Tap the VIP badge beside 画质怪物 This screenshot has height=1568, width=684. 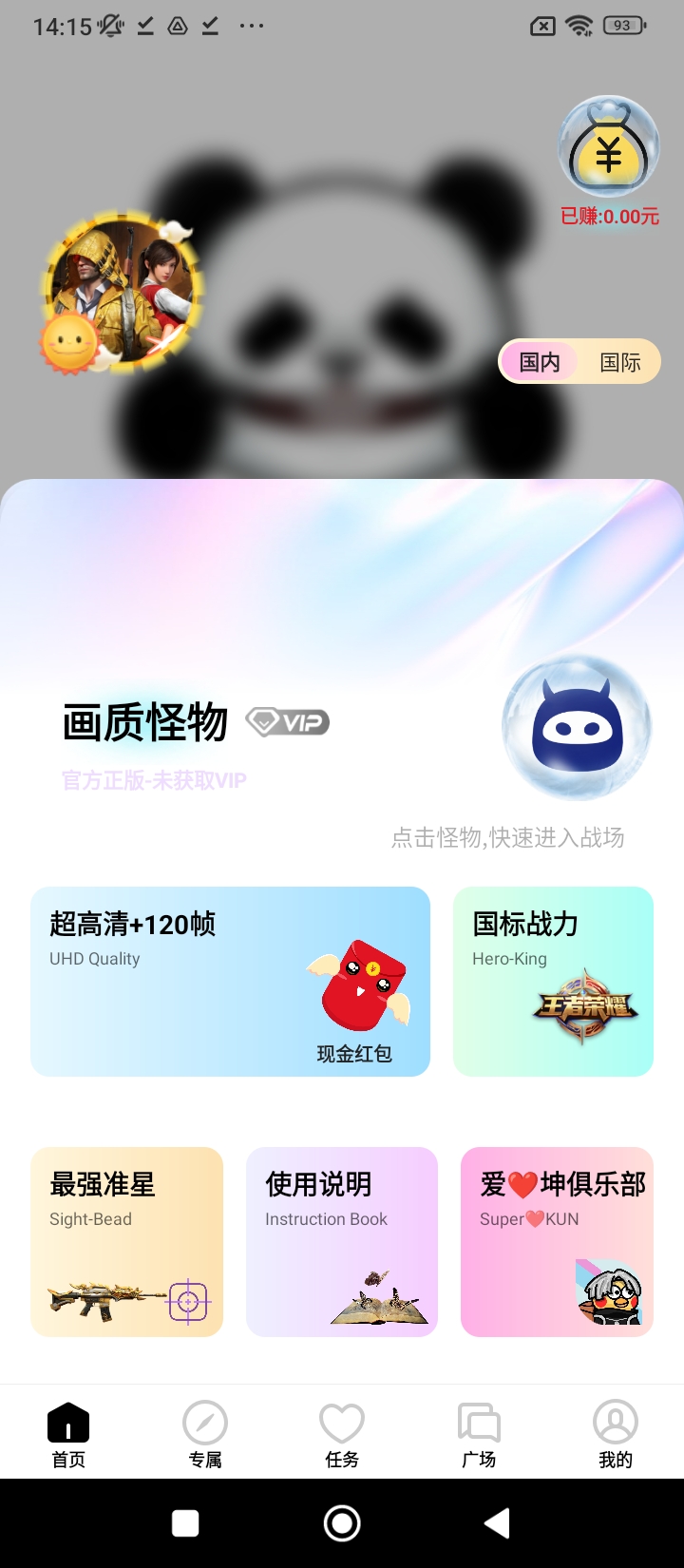[x=288, y=722]
